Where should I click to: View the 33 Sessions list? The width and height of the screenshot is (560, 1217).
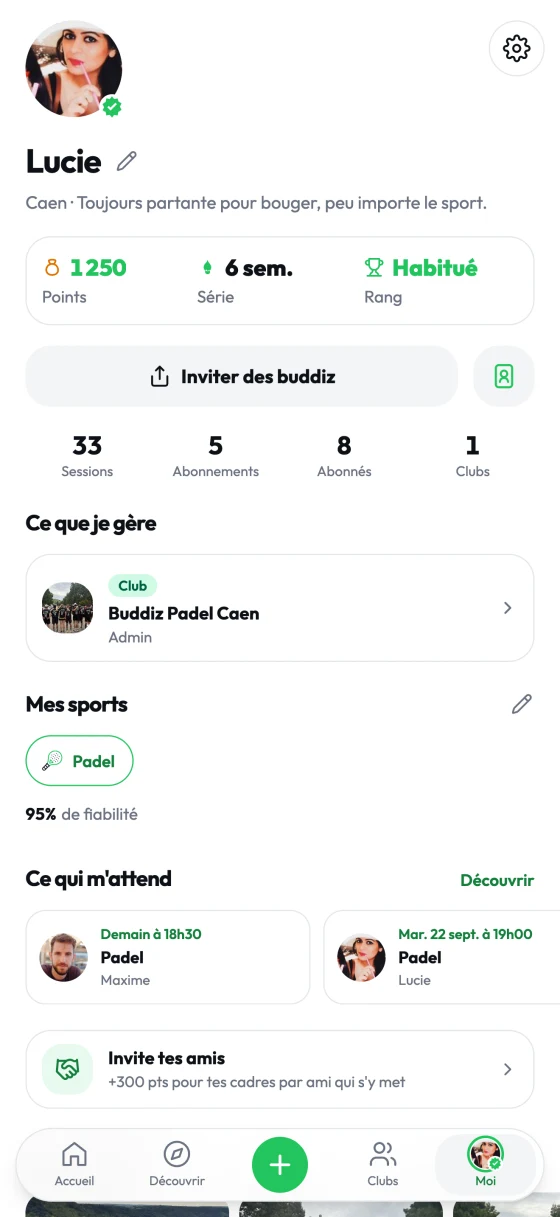87,456
